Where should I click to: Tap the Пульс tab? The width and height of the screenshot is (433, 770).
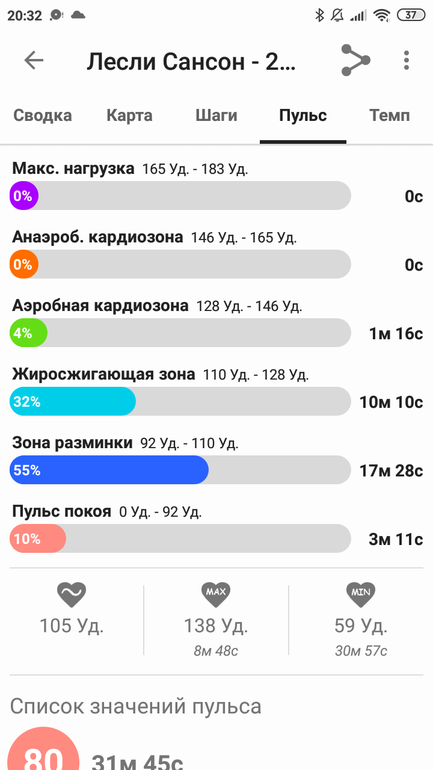point(303,116)
